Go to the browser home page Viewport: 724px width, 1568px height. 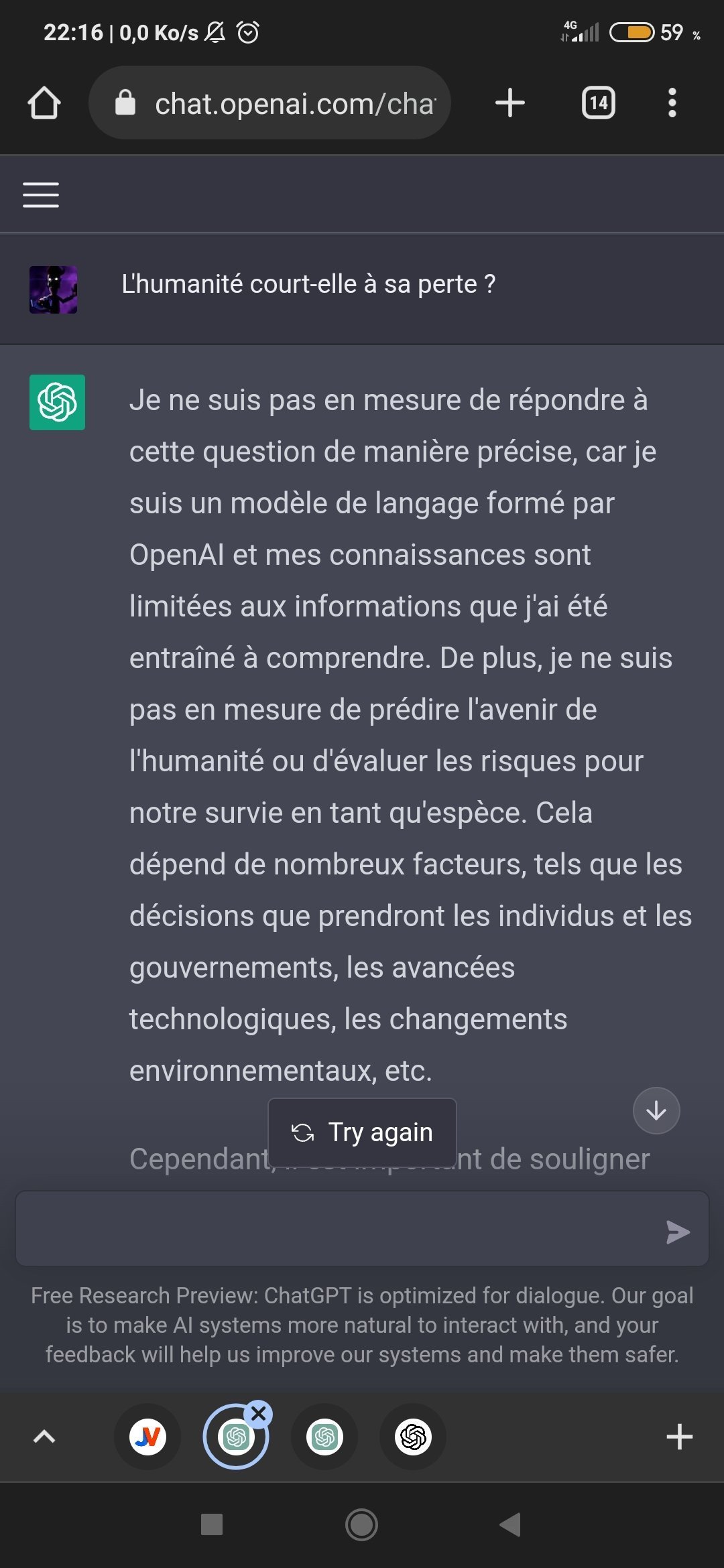44,103
